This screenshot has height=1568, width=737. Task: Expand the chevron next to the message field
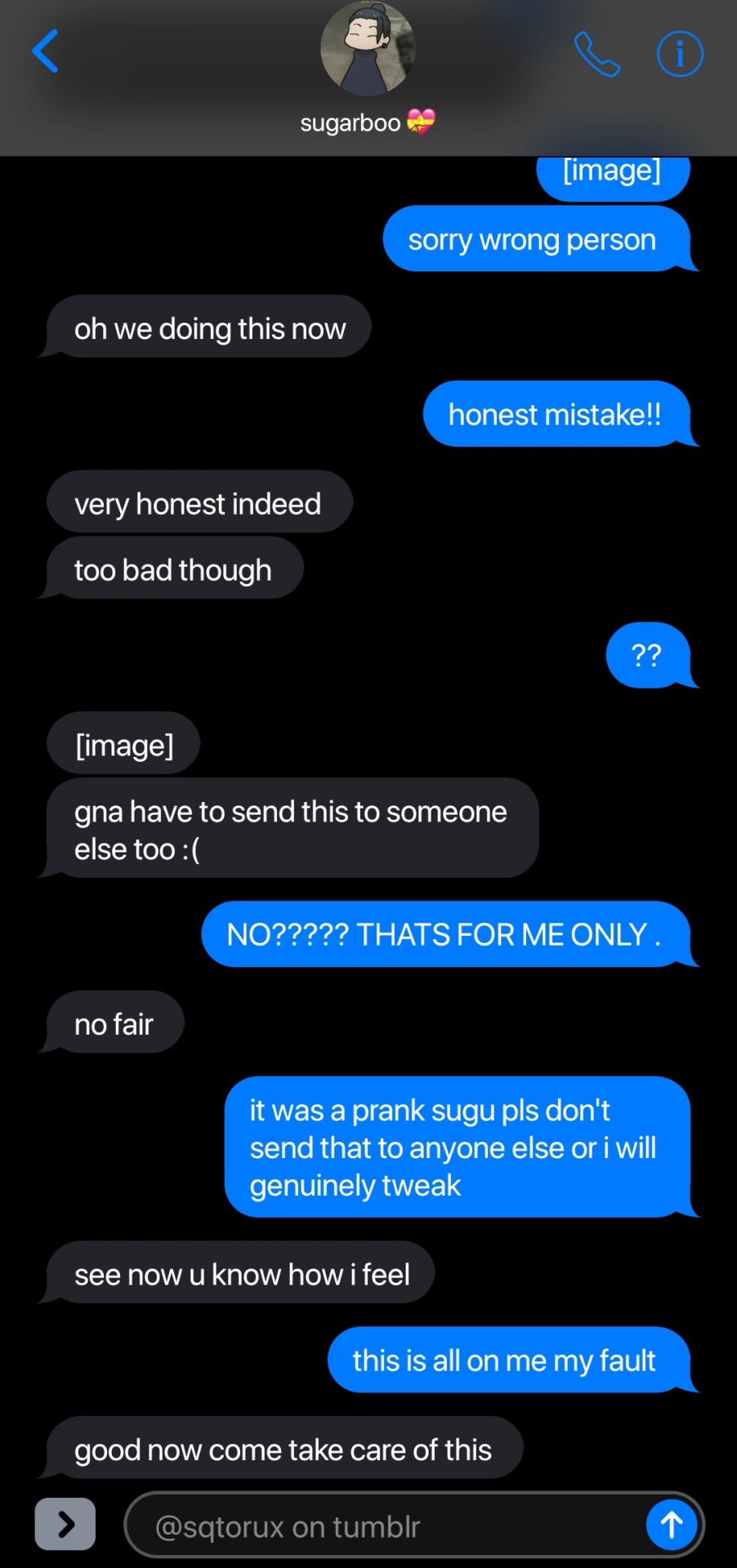click(65, 1524)
